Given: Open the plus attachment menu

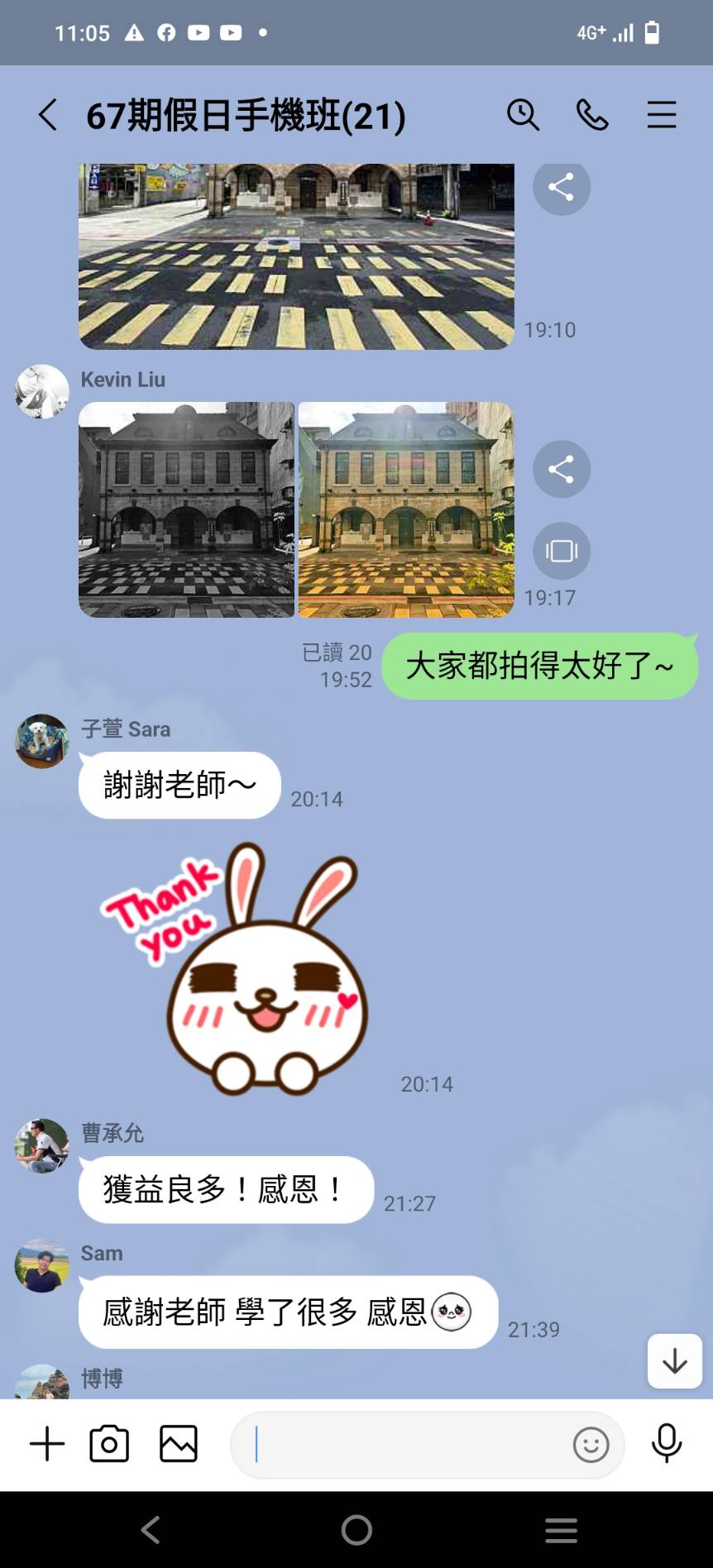Looking at the screenshot, I should [47, 1445].
